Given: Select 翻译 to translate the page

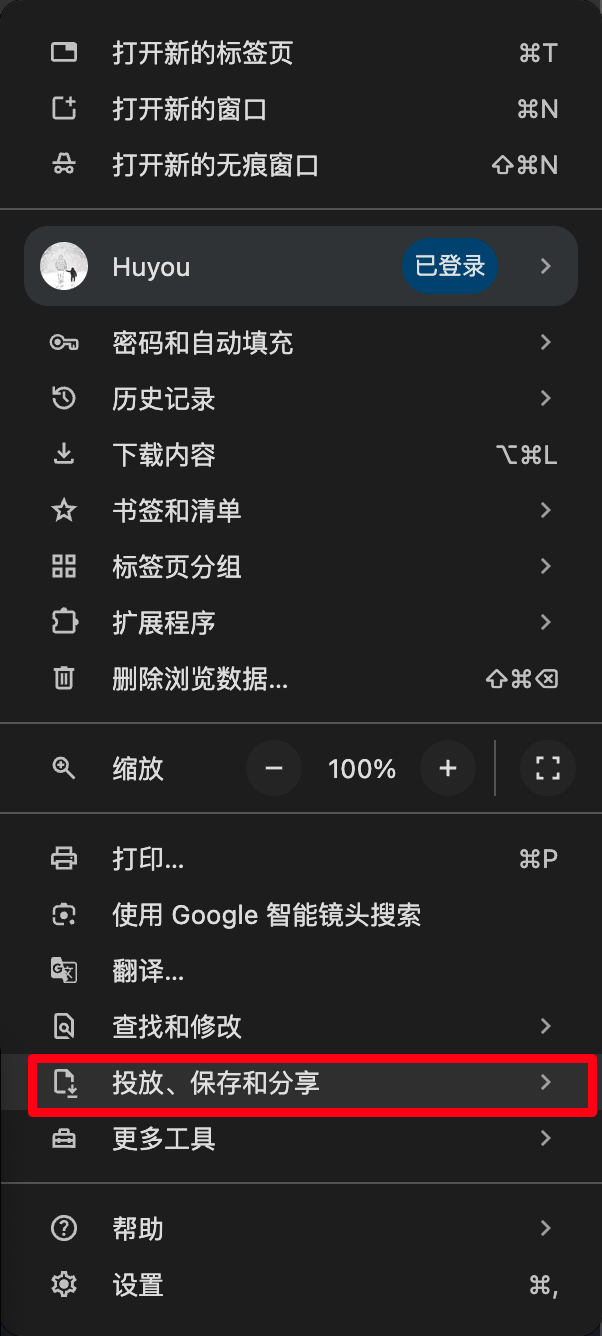Looking at the screenshot, I should (148, 970).
